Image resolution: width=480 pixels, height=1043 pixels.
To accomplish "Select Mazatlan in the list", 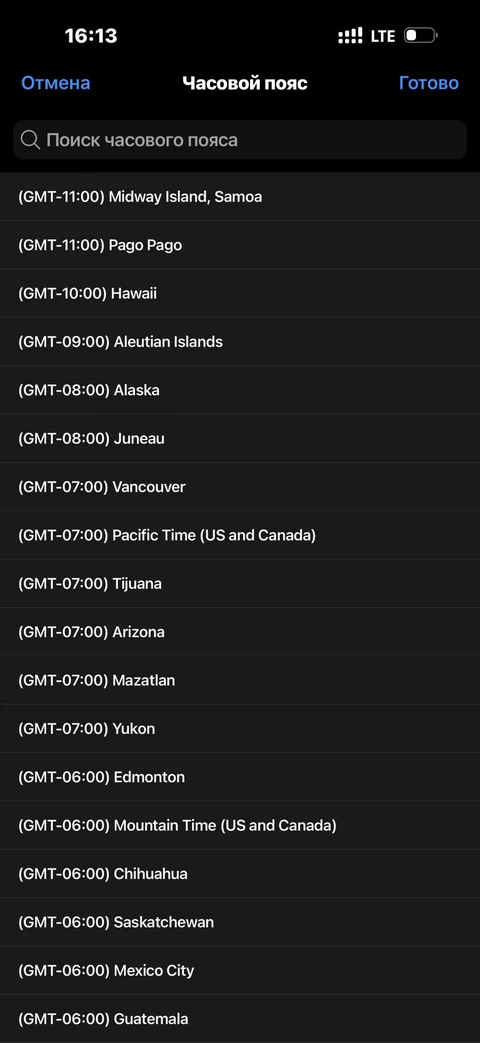I will [240, 680].
